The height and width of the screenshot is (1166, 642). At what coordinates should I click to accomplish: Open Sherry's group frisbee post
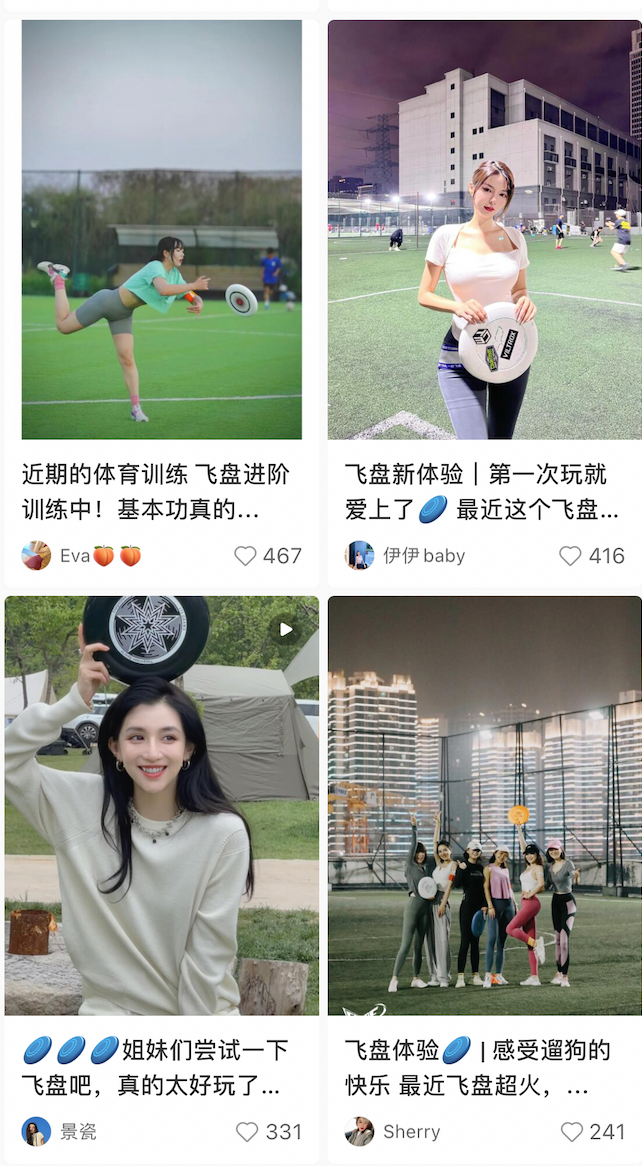coord(484,805)
